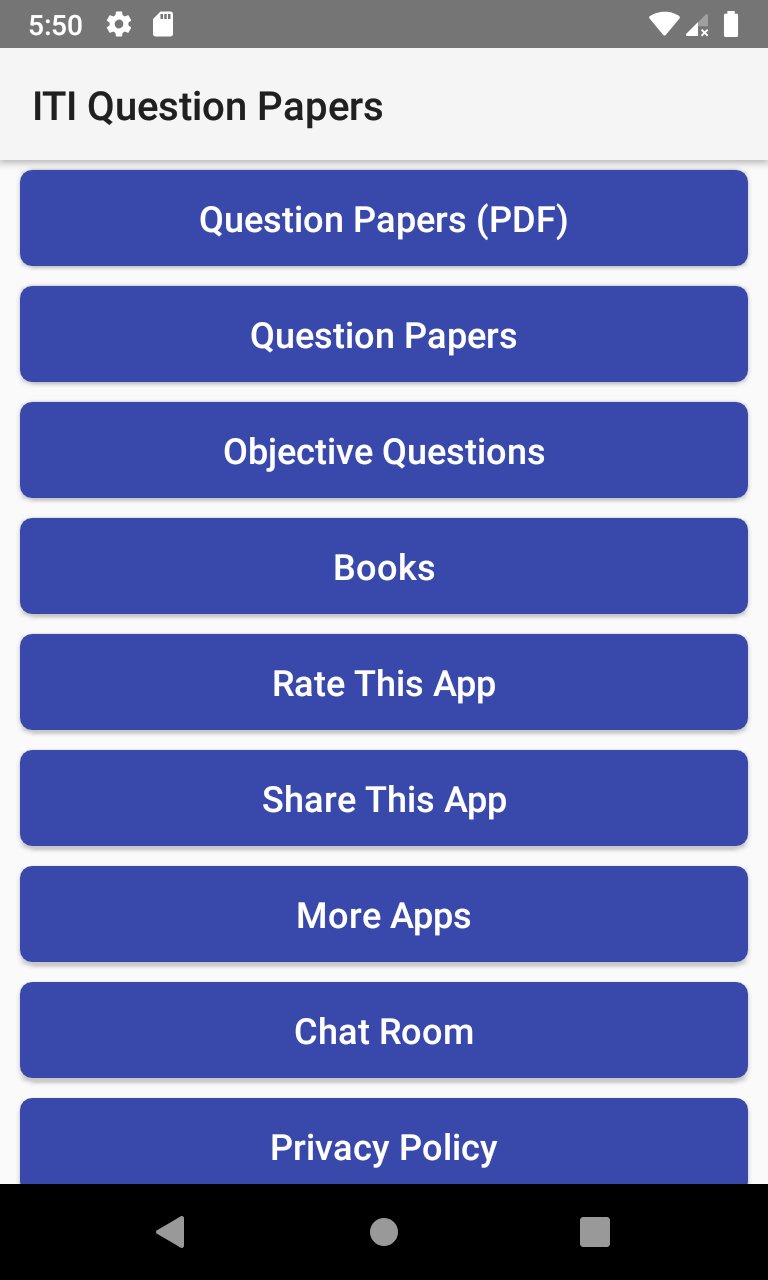Screen dimensions: 768x1280
Task: Tap the plain Question Papers button
Action: pyautogui.click(x=384, y=334)
